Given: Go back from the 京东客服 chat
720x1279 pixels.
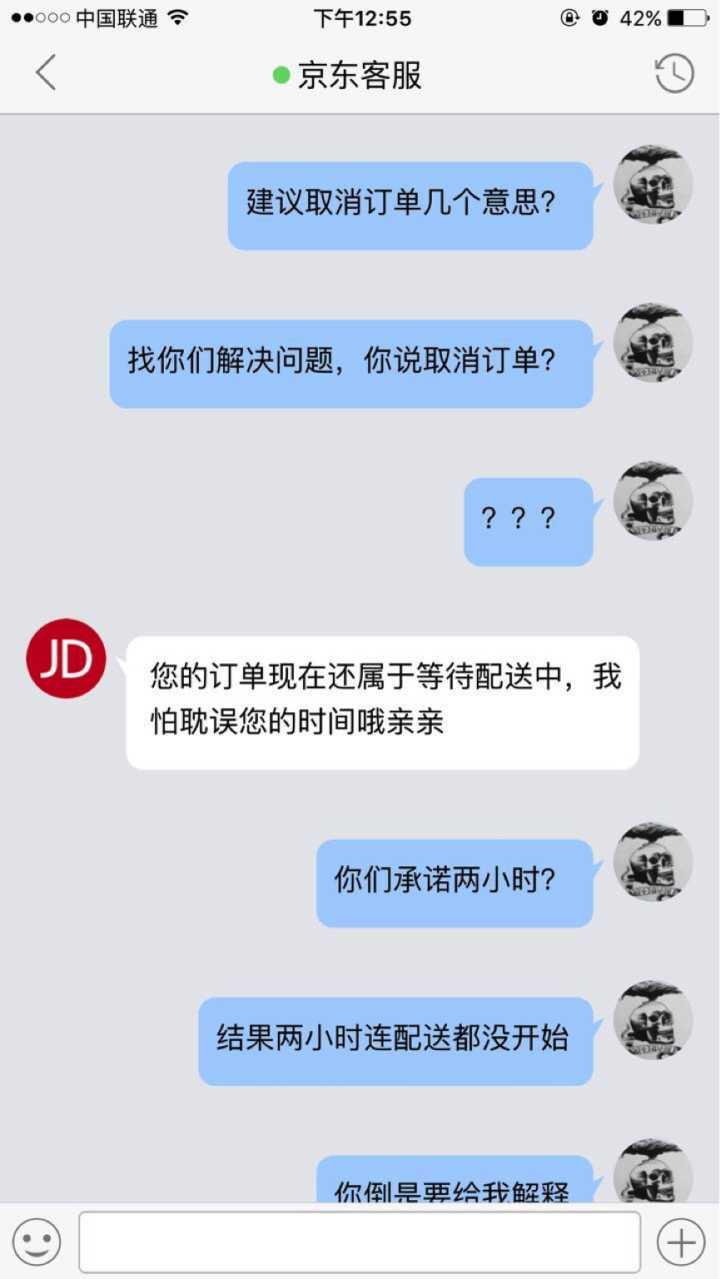Looking at the screenshot, I should 46,73.
